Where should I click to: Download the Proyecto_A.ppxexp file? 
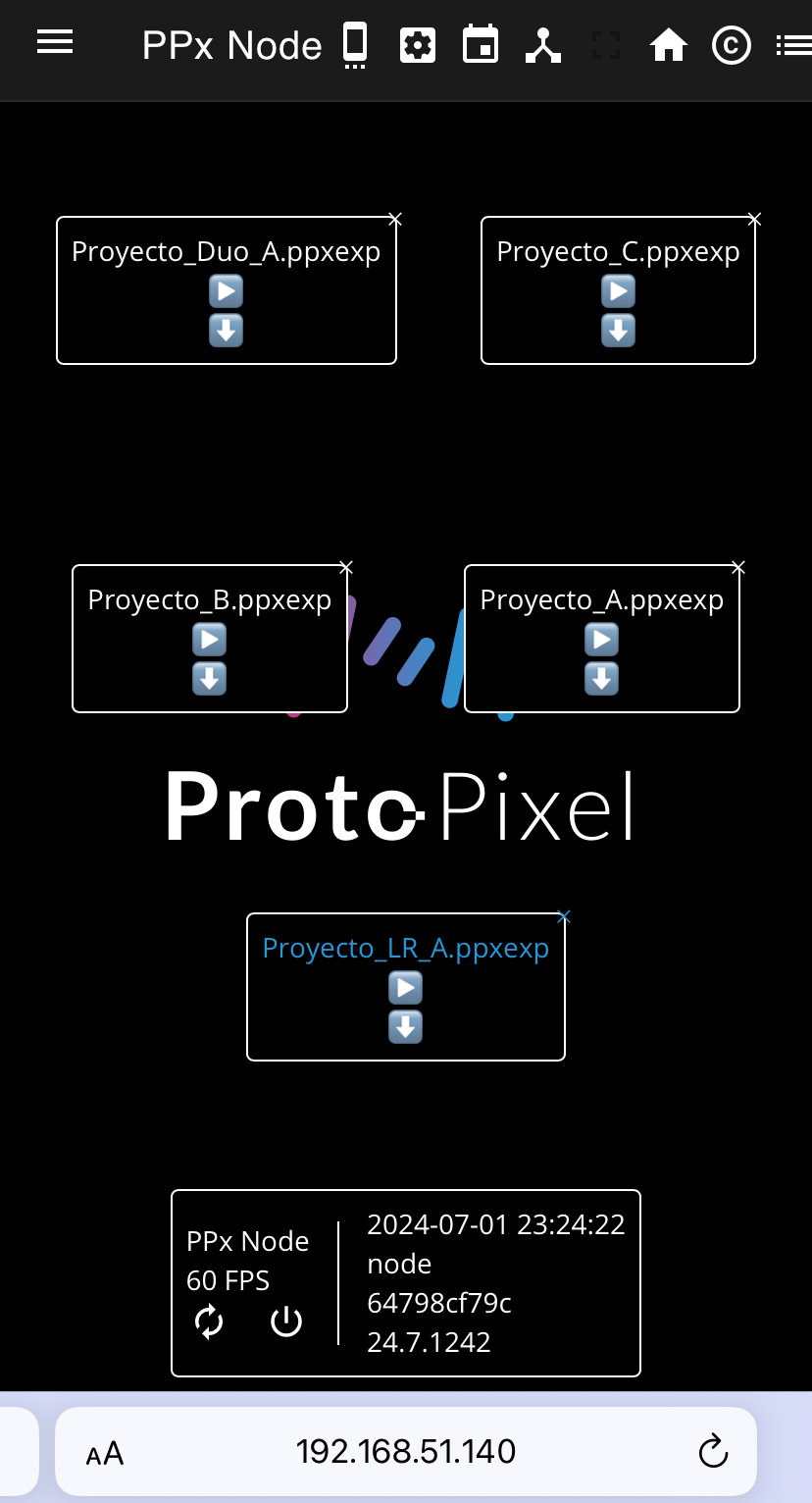click(601, 678)
